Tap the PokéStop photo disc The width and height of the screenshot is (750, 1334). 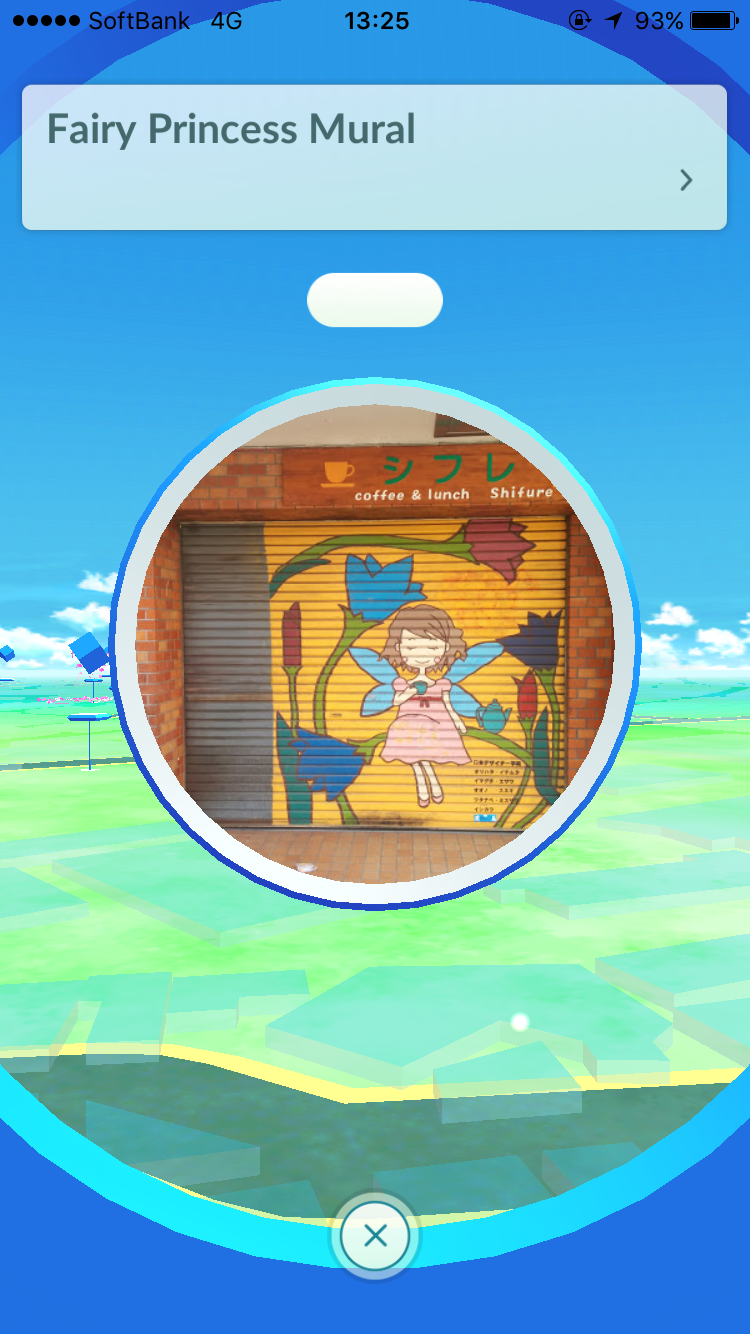pos(375,645)
